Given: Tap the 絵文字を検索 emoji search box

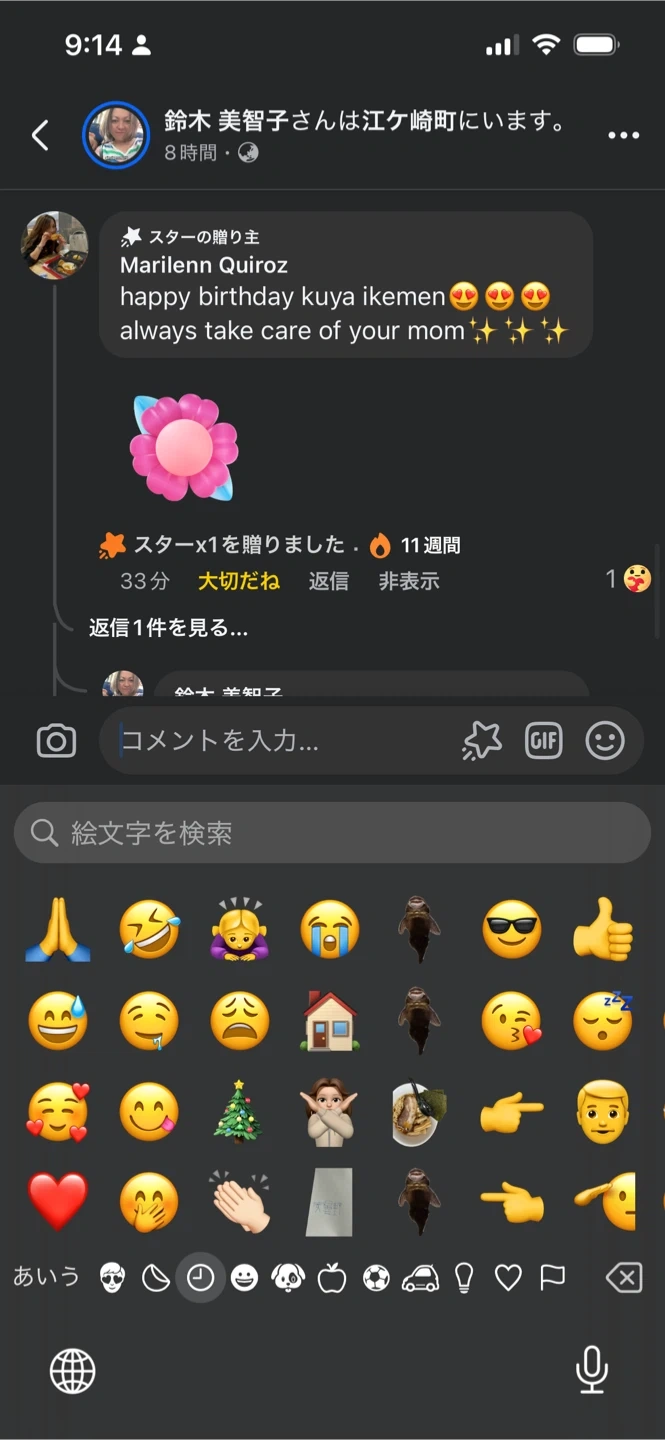Looking at the screenshot, I should (332, 833).
